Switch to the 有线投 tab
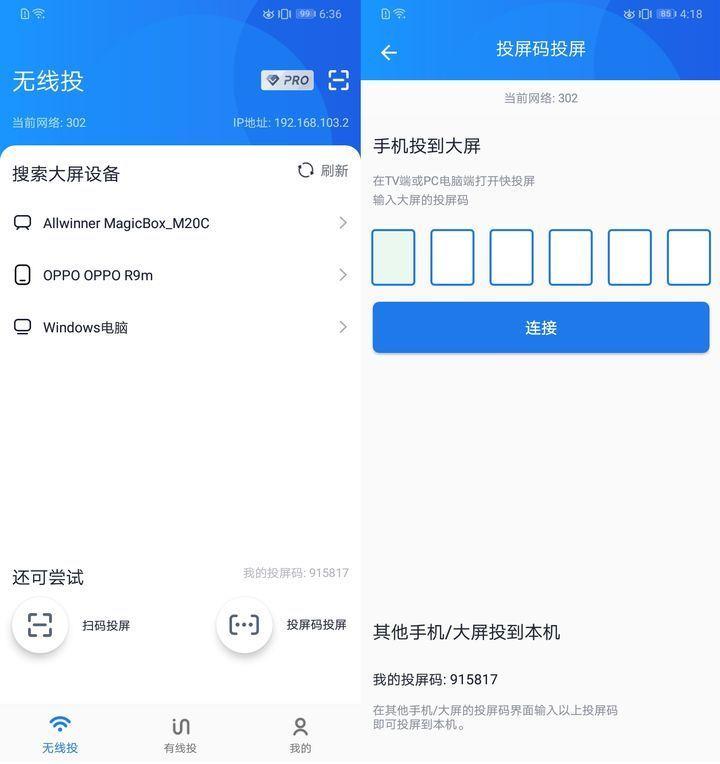Image resolution: width=720 pixels, height=764 pixels. click(x=180, y=734)
